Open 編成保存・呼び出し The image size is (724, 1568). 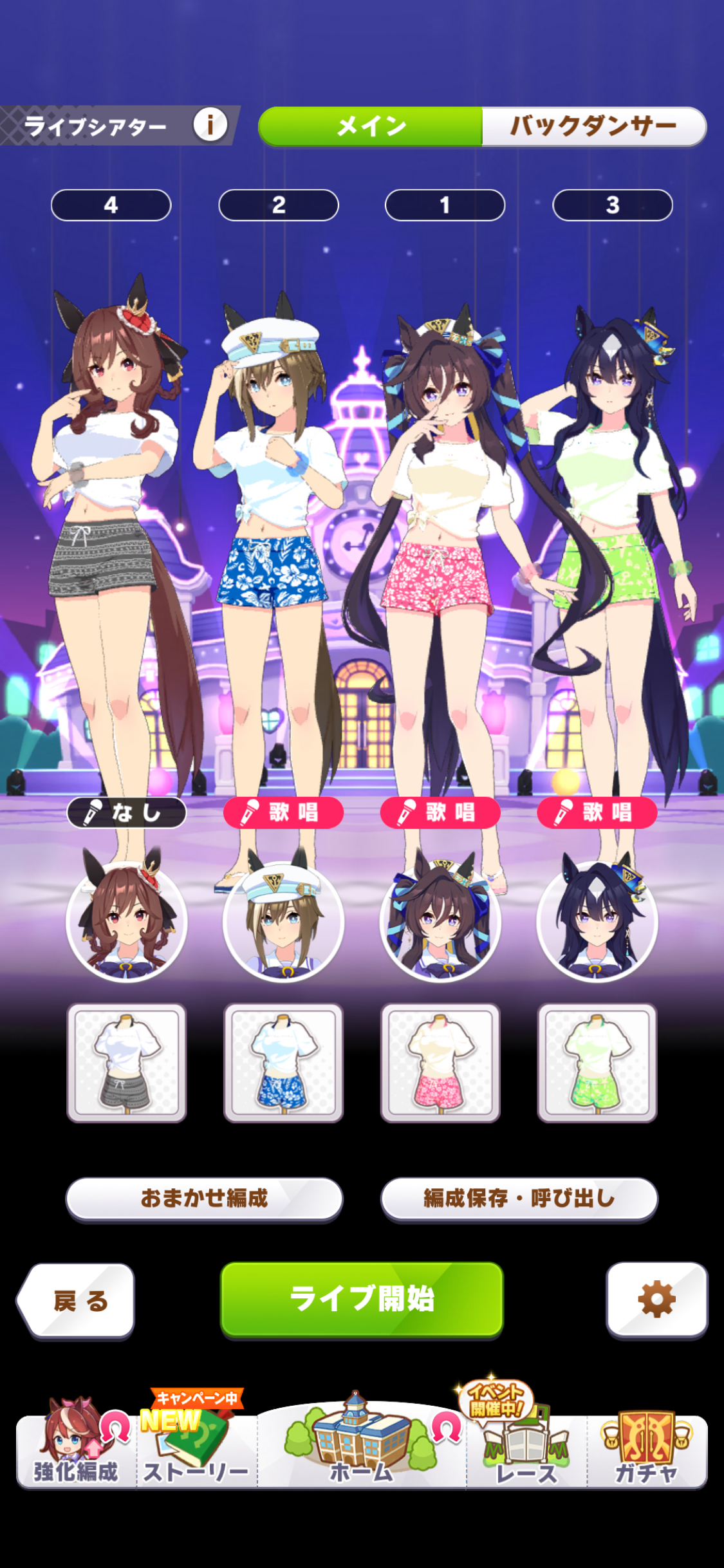click(519, 1198)
